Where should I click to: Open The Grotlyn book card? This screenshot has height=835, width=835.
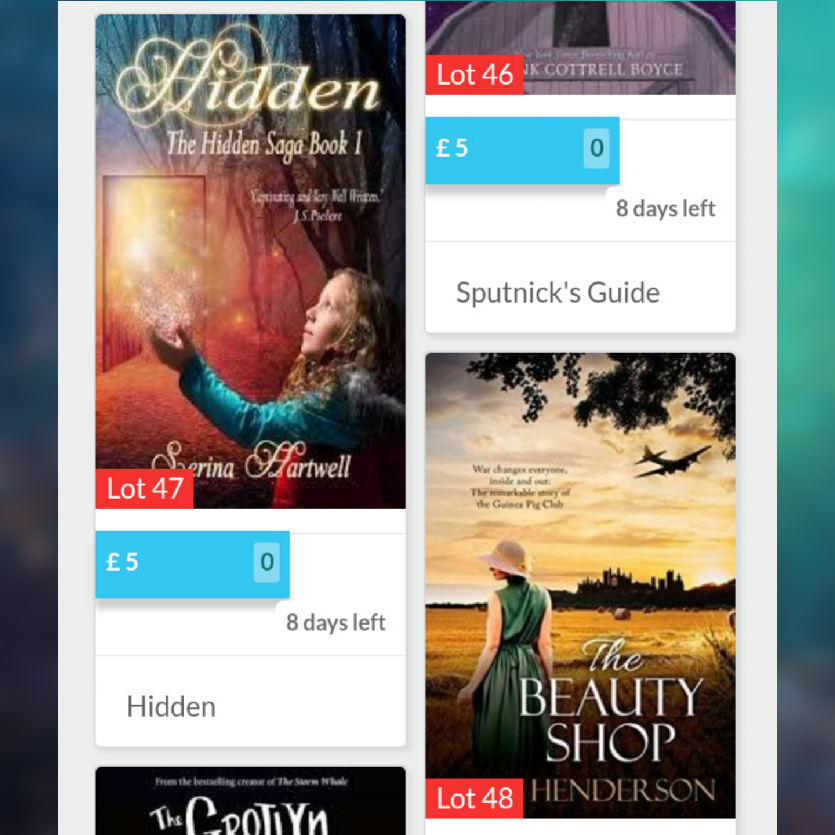tap(250, 803)
